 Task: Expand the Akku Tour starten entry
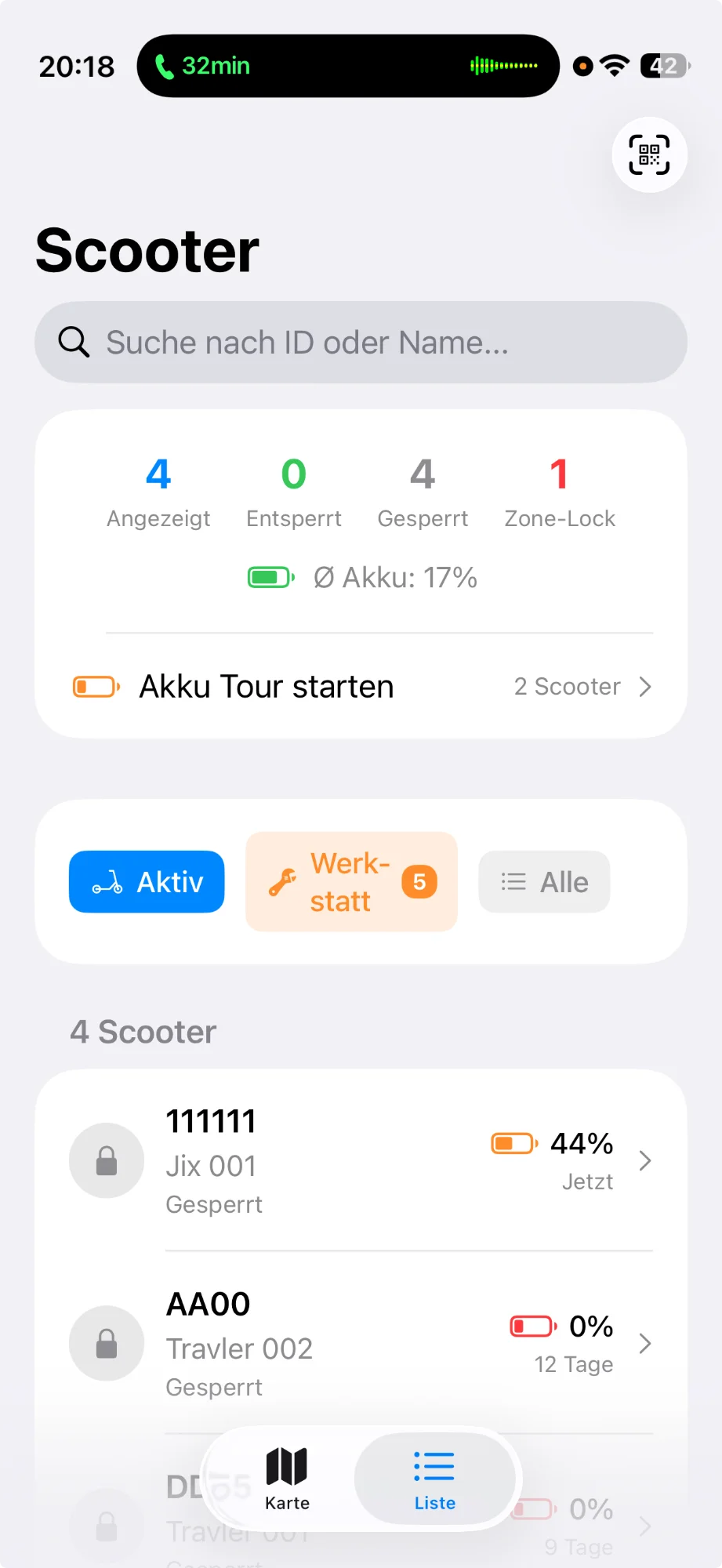point(645,686)
